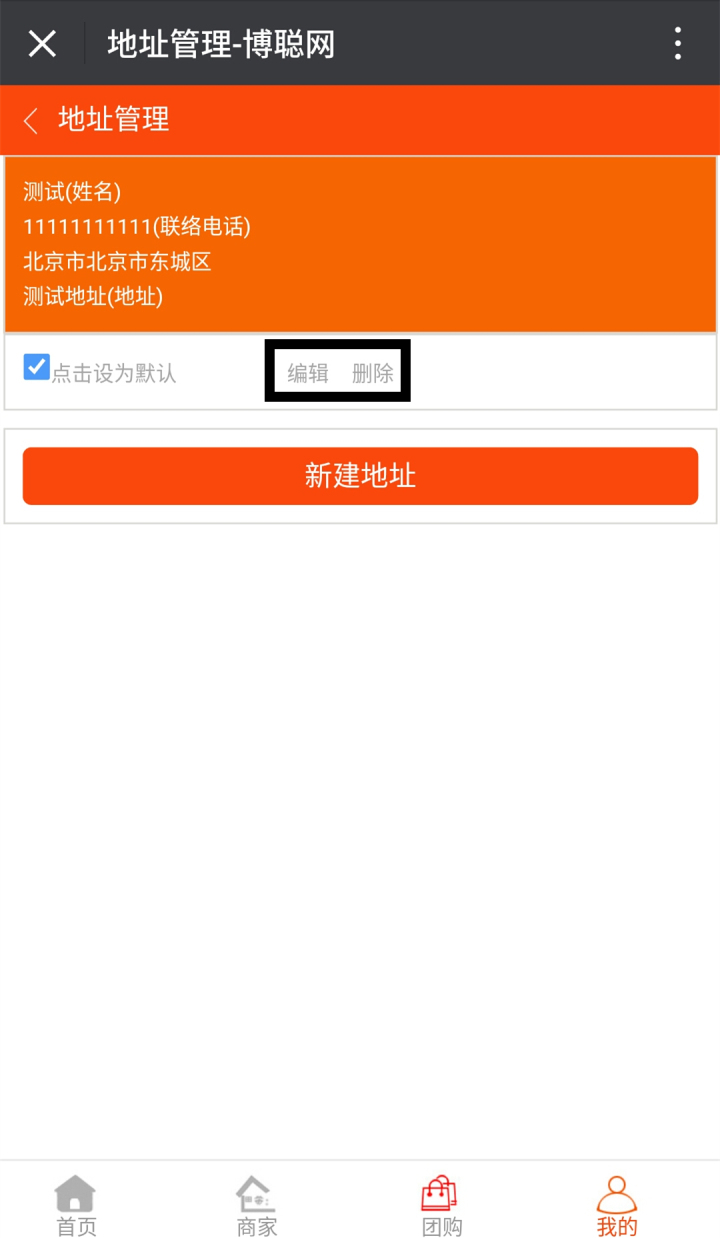Delete the address with 删除
Image resolution: width=720 pixels, height=1238 pixels.
click(373, 373)
